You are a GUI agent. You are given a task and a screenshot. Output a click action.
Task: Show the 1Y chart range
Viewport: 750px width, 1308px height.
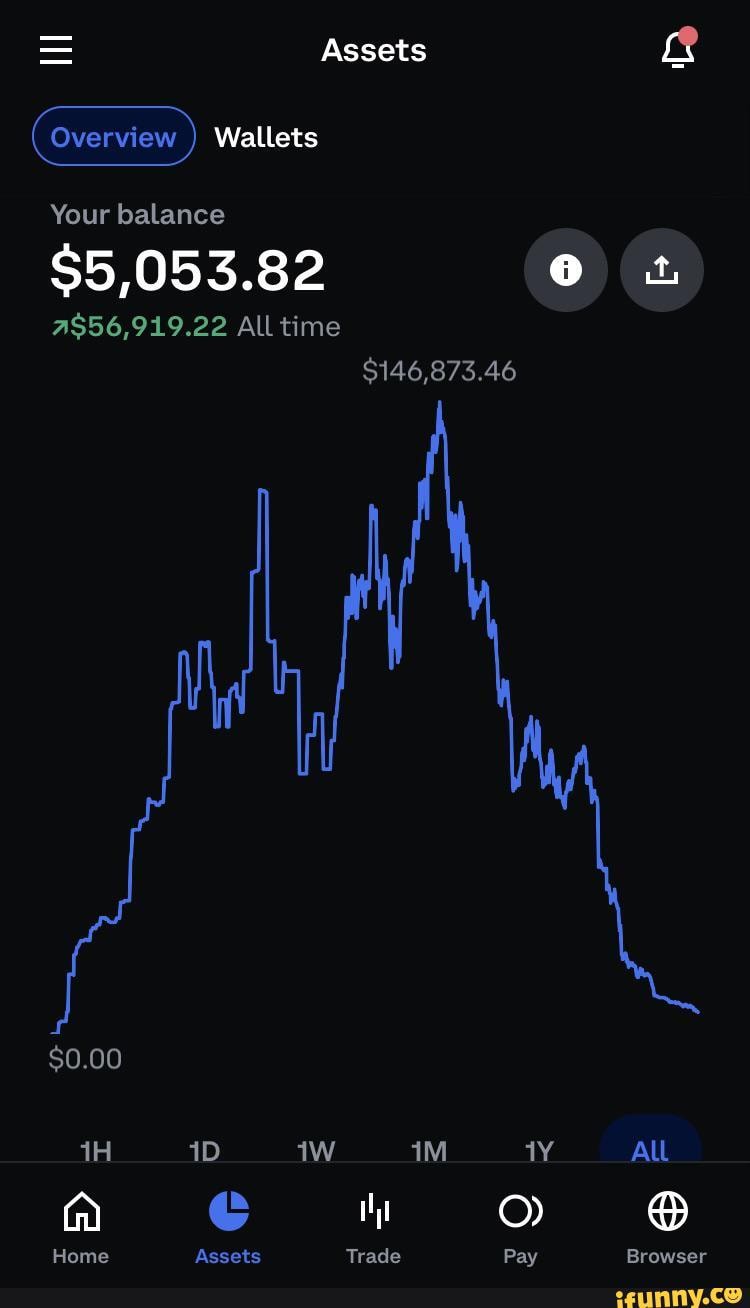[539, 1149]
